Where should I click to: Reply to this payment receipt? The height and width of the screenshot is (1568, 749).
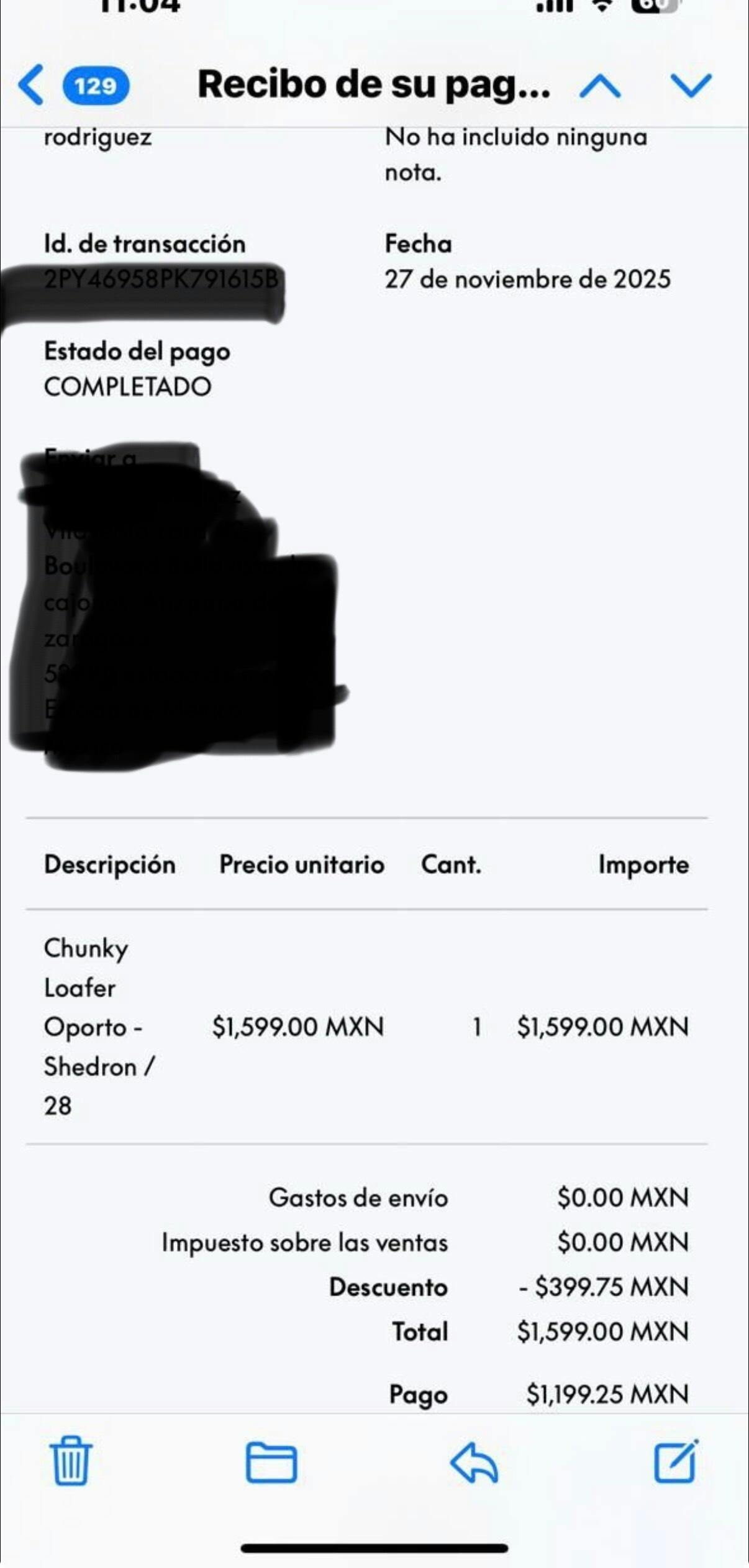point(474,1462)
